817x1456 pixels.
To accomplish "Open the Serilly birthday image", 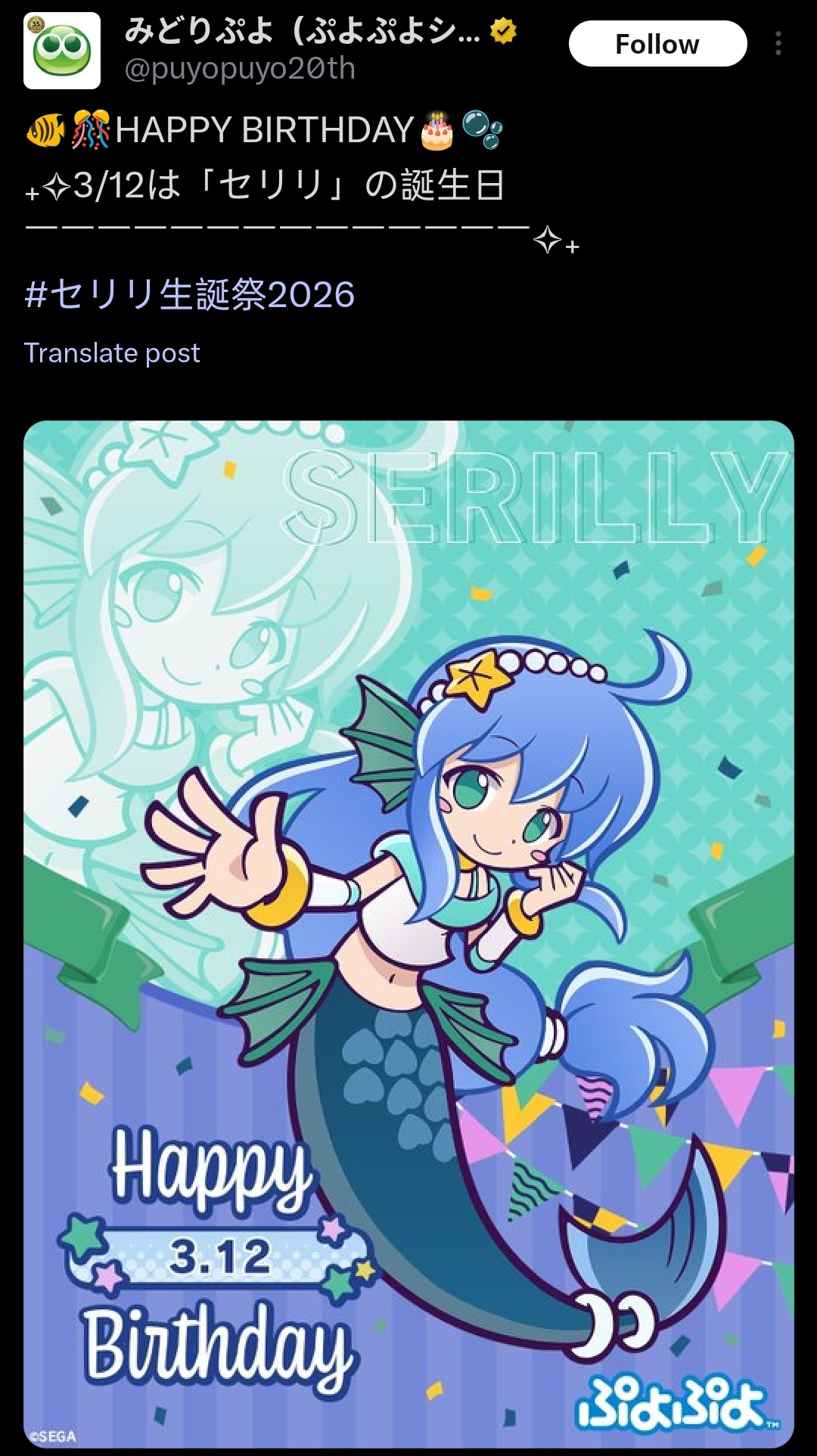I will (408, 934).
